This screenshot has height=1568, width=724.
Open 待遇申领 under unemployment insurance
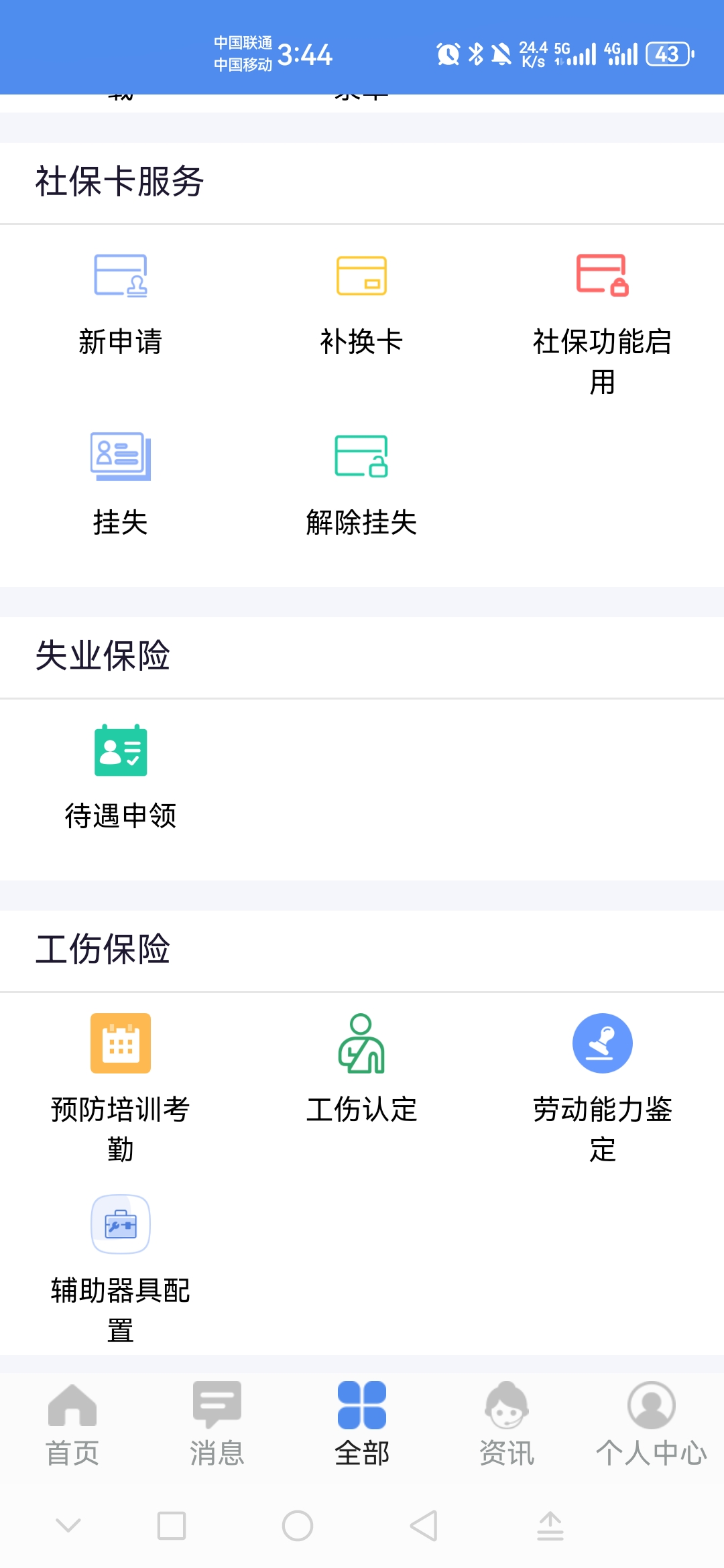(x=121, y=777)
